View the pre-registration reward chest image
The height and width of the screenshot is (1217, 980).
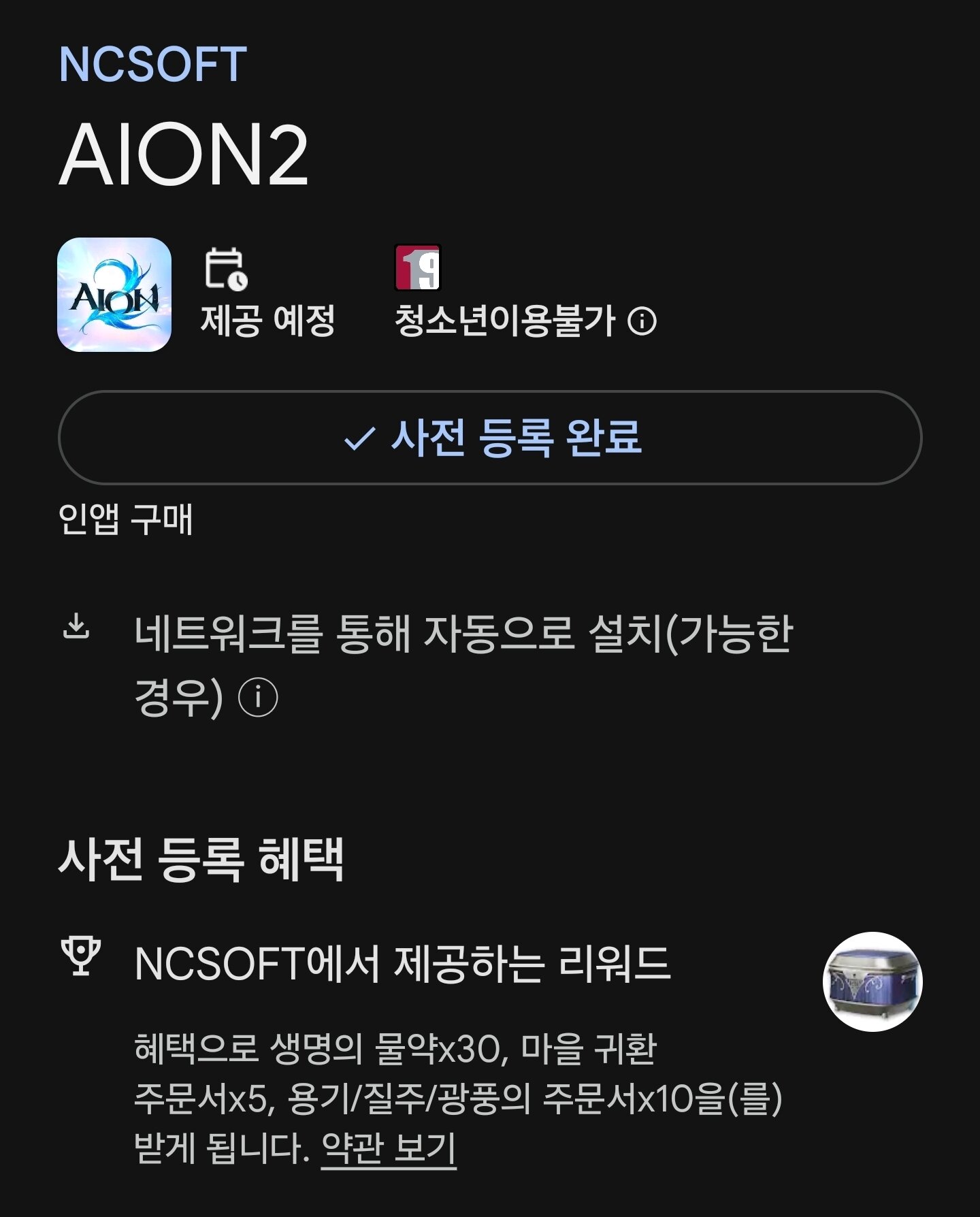pyautogui.click(x=872, y=981)
